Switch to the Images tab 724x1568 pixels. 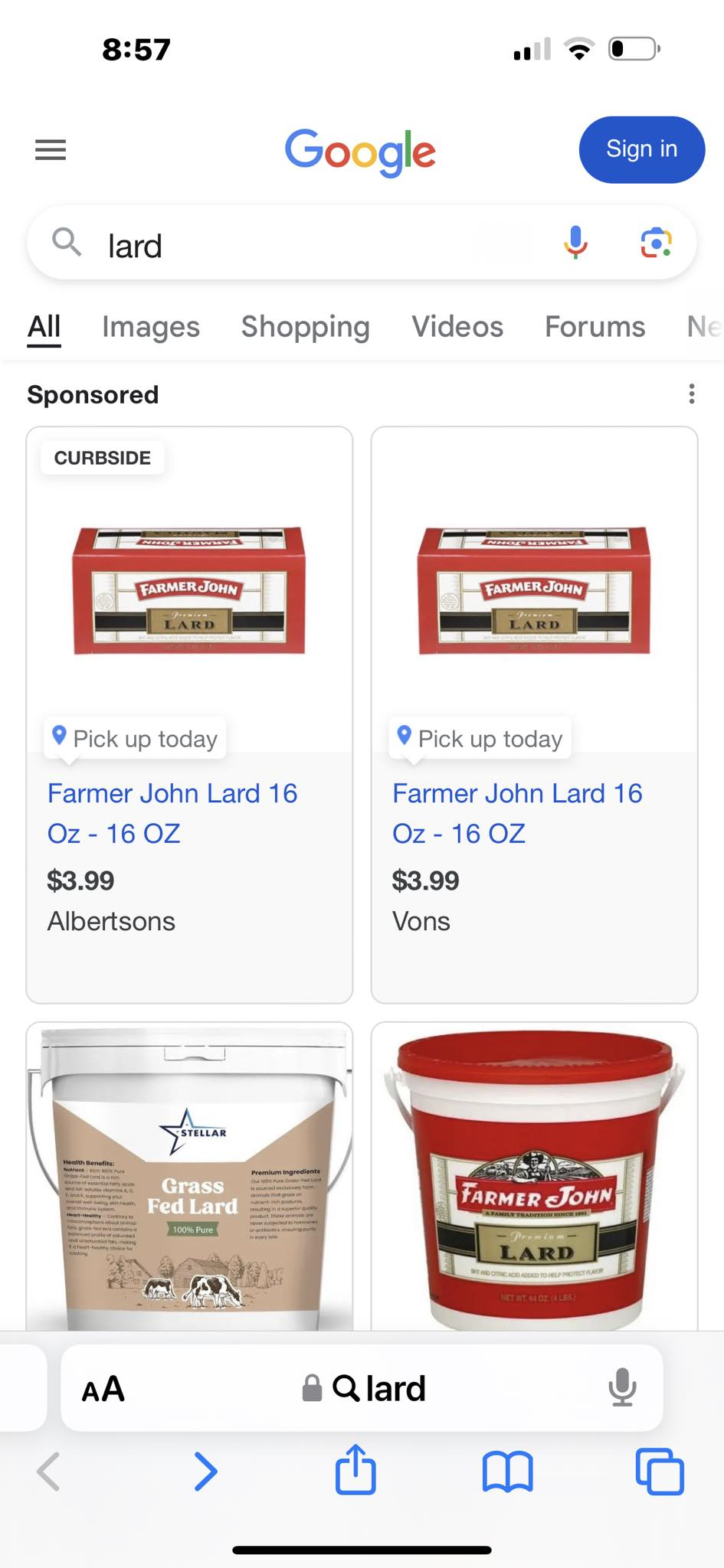coord(151,327)
